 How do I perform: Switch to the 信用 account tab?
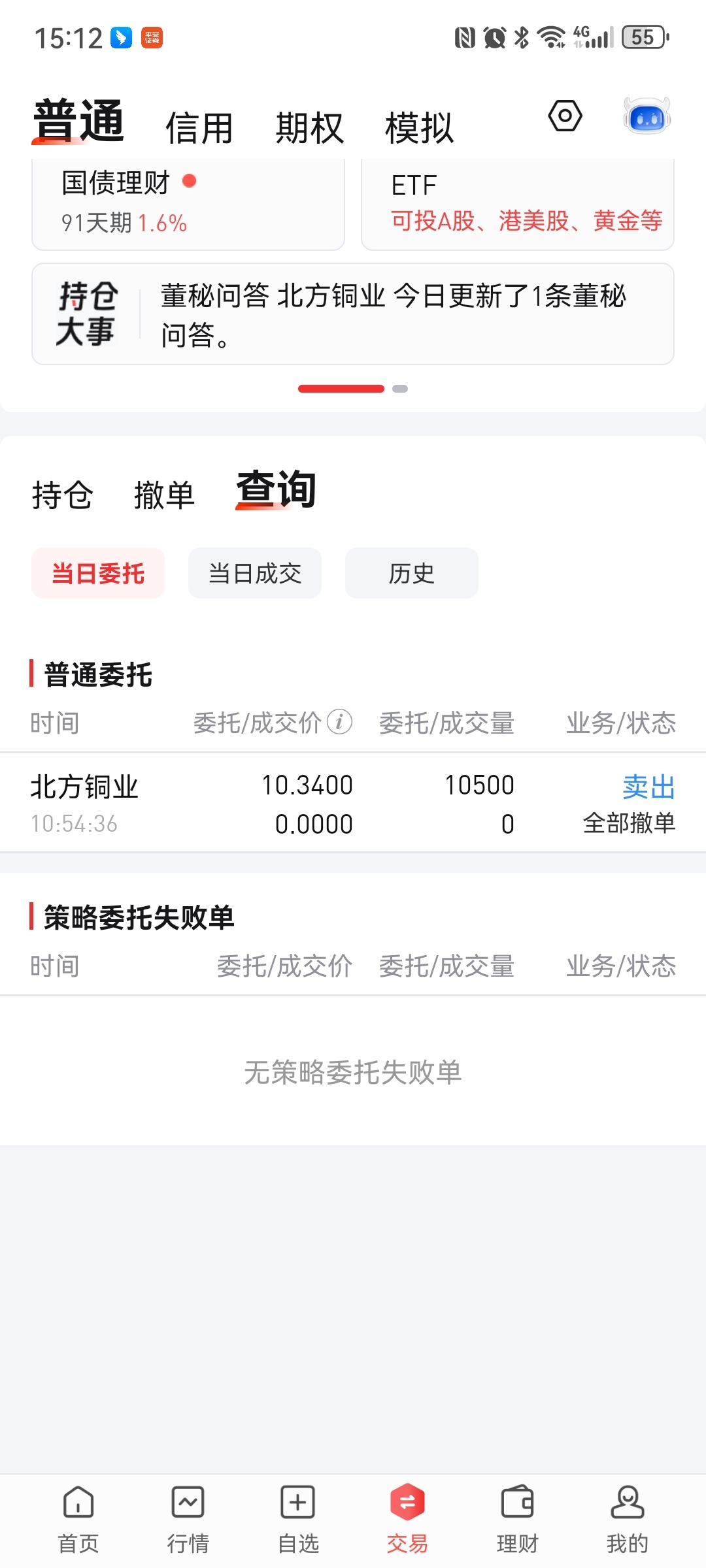tap(199, 127)
